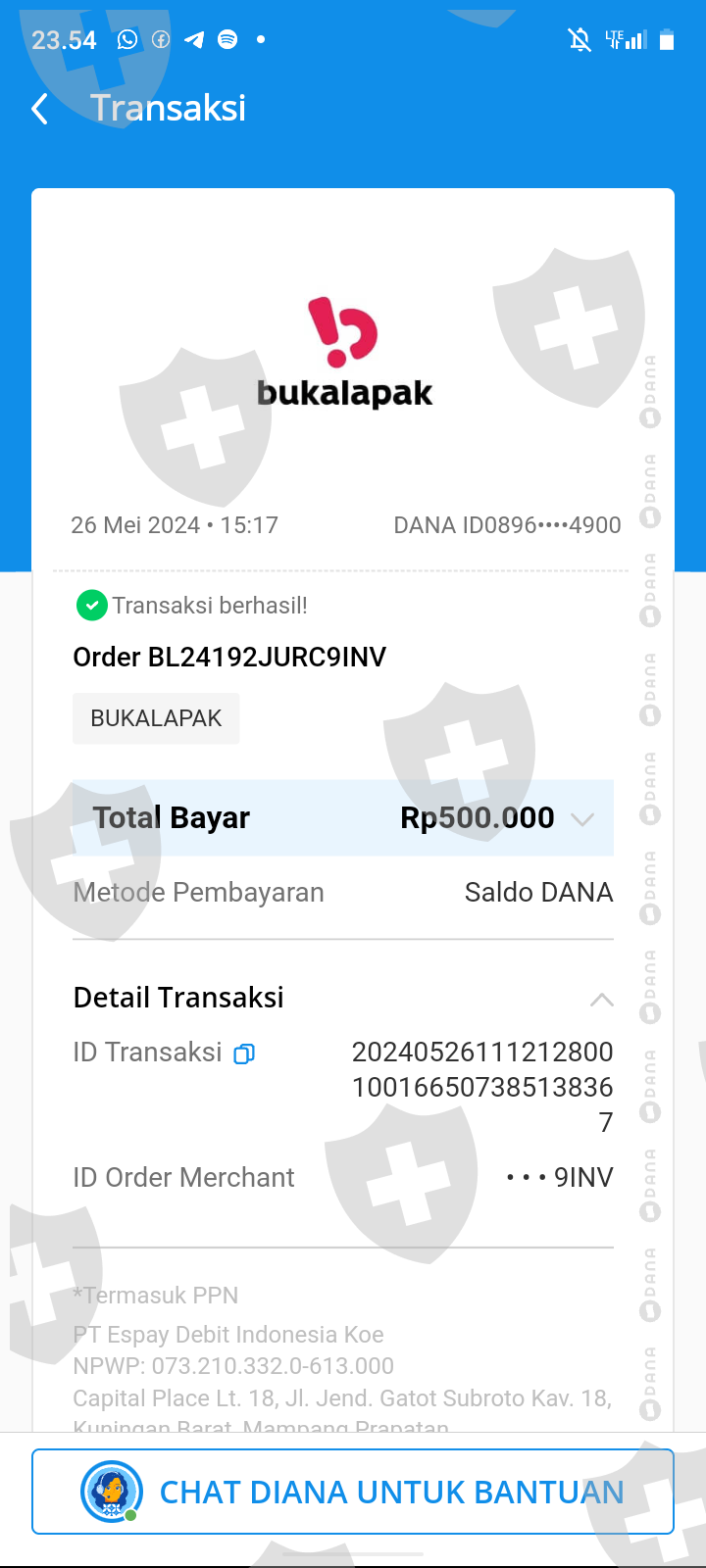Collapse the Detail Transaksi section
Screen dimensions: 706x1568
pos(601,1000)
